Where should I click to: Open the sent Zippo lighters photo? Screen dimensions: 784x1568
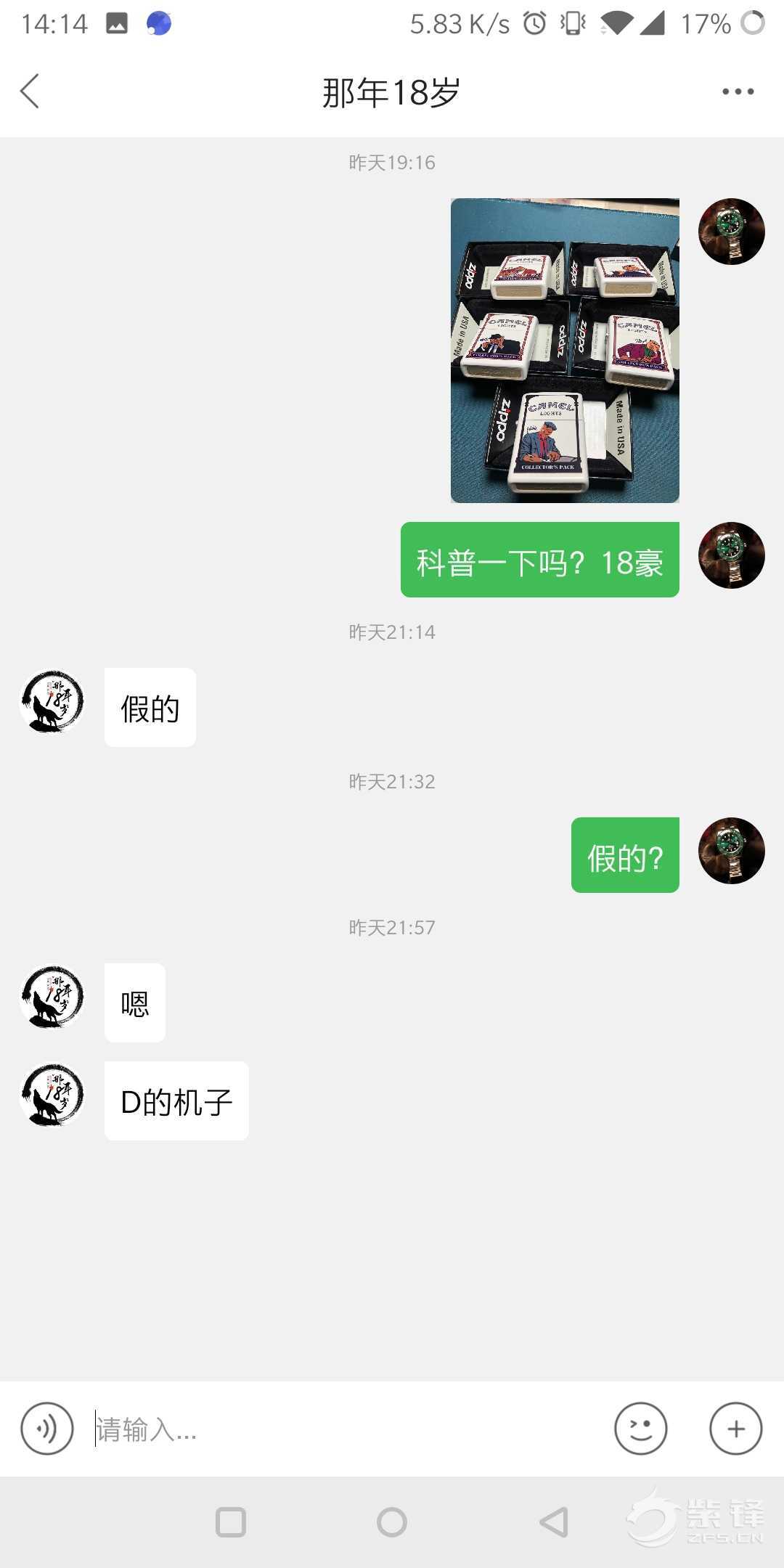(565, 350)
